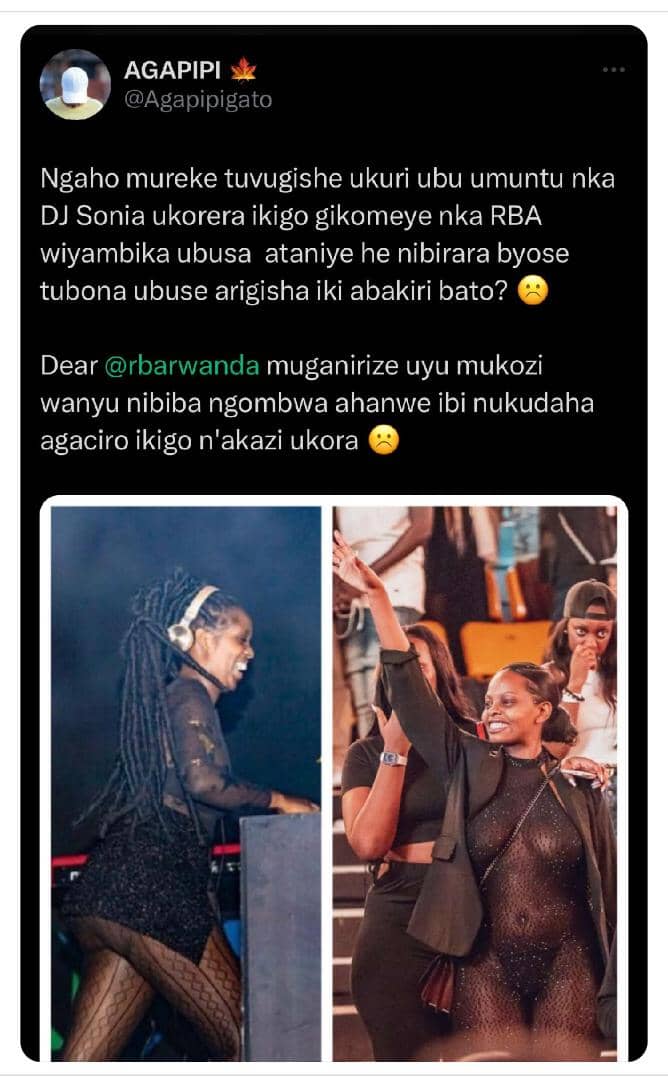Open the tweet's three-dot overflow menu
This screenshot has width=668, height=1080.
click(613, 70)
